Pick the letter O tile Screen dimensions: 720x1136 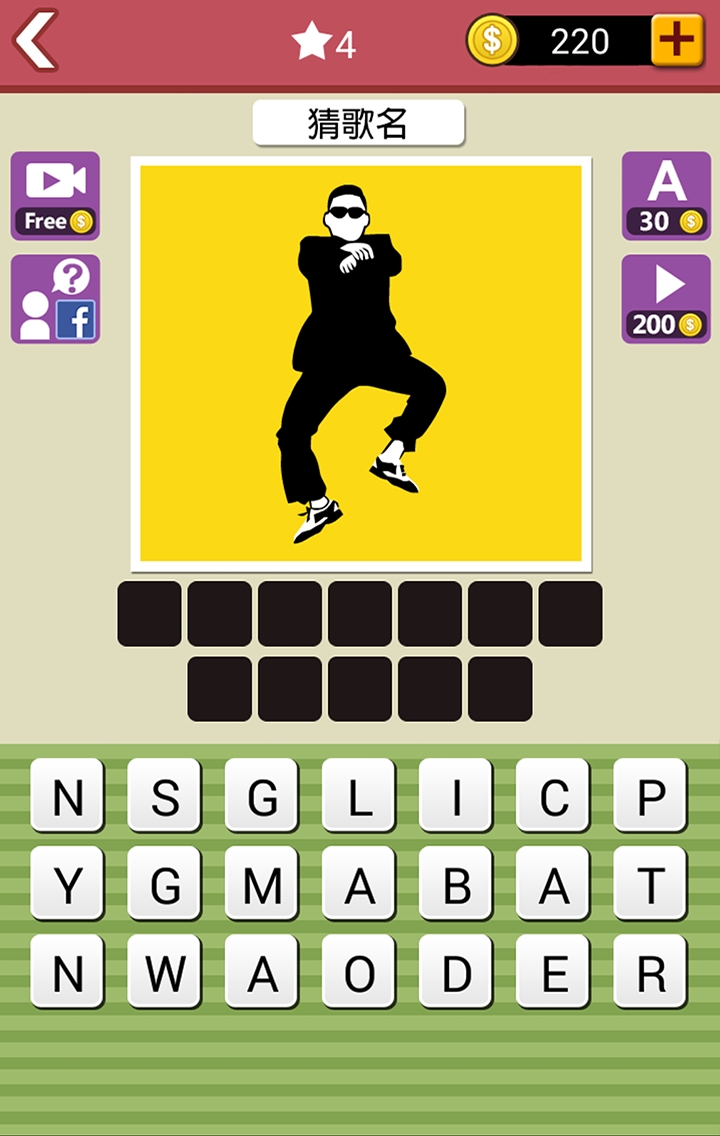click(358, 972)
